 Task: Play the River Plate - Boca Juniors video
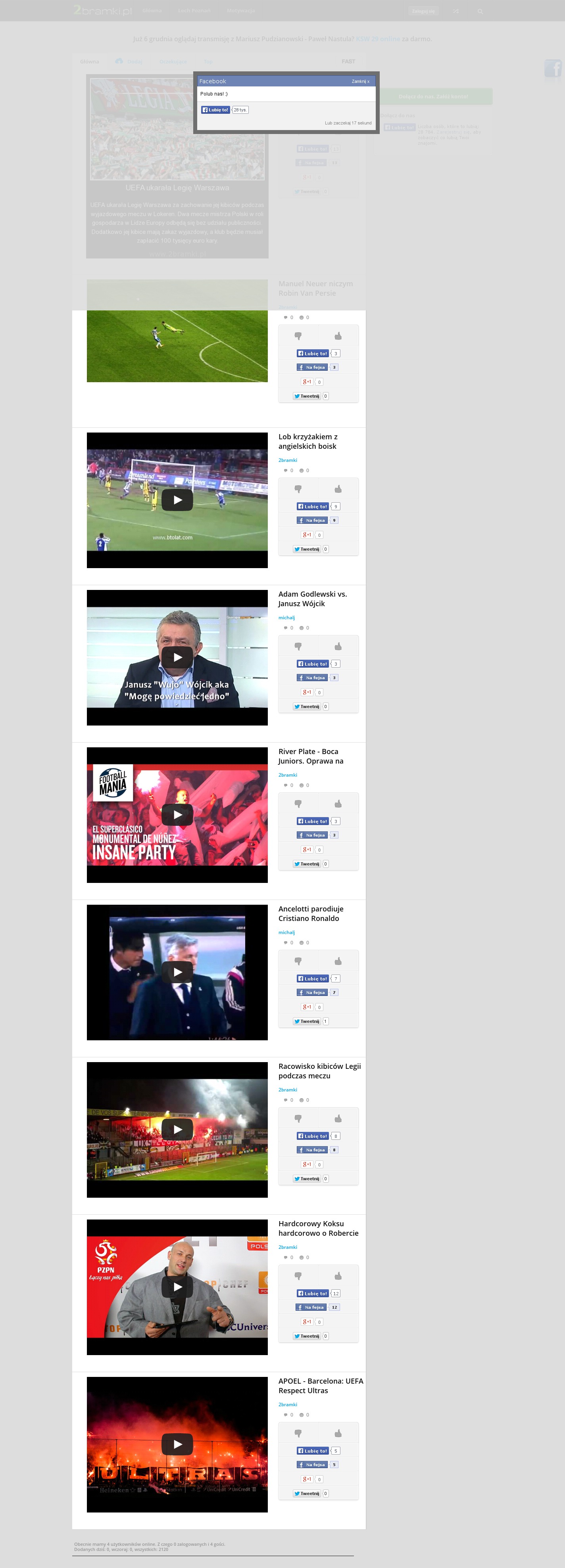177,814
